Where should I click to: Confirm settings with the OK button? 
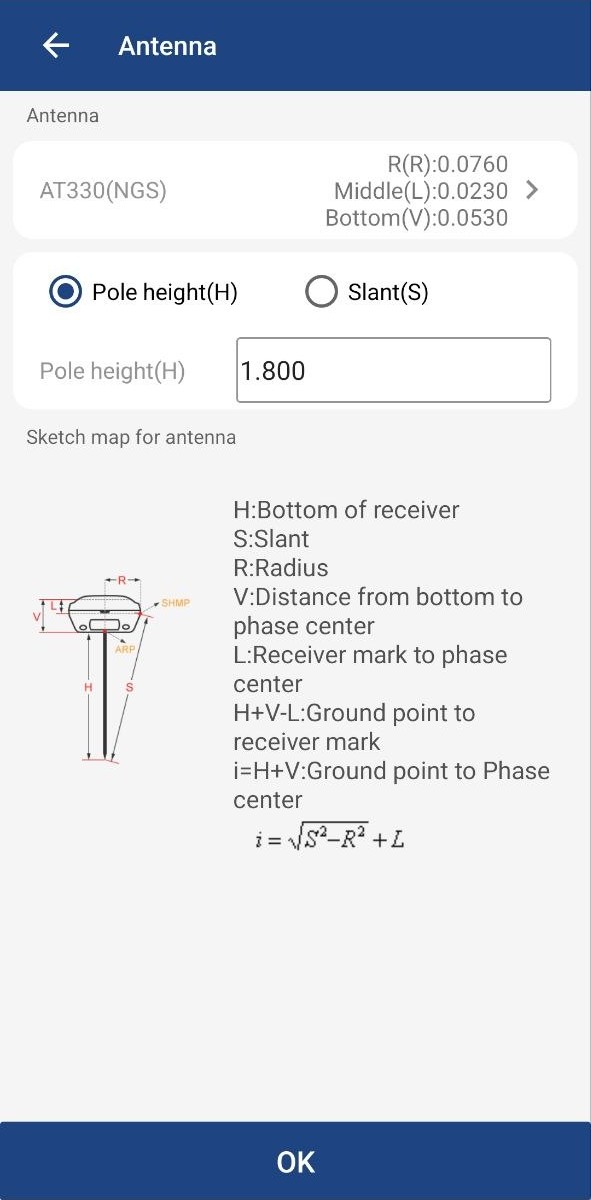coord(295,1161)
